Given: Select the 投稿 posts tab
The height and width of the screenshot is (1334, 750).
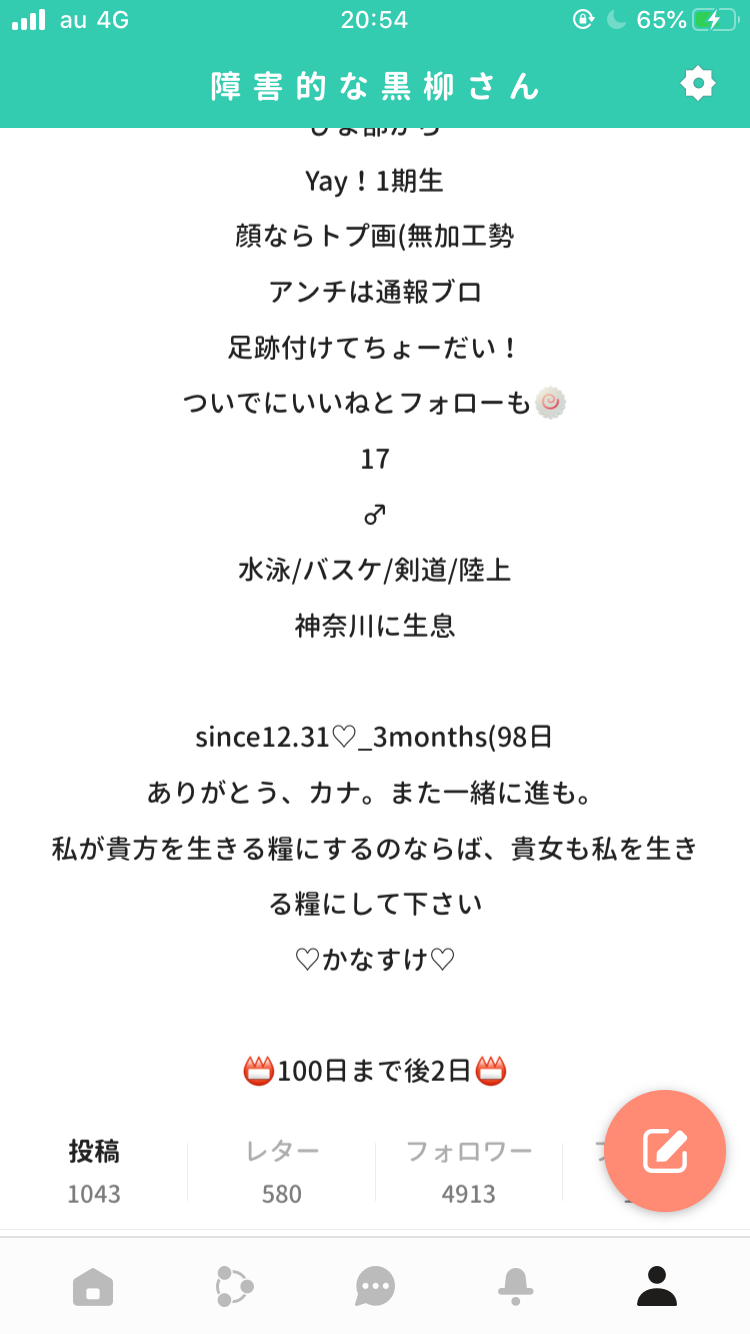Looking at the screenshot, I should pyautogui.click(x=94, y=1172).
